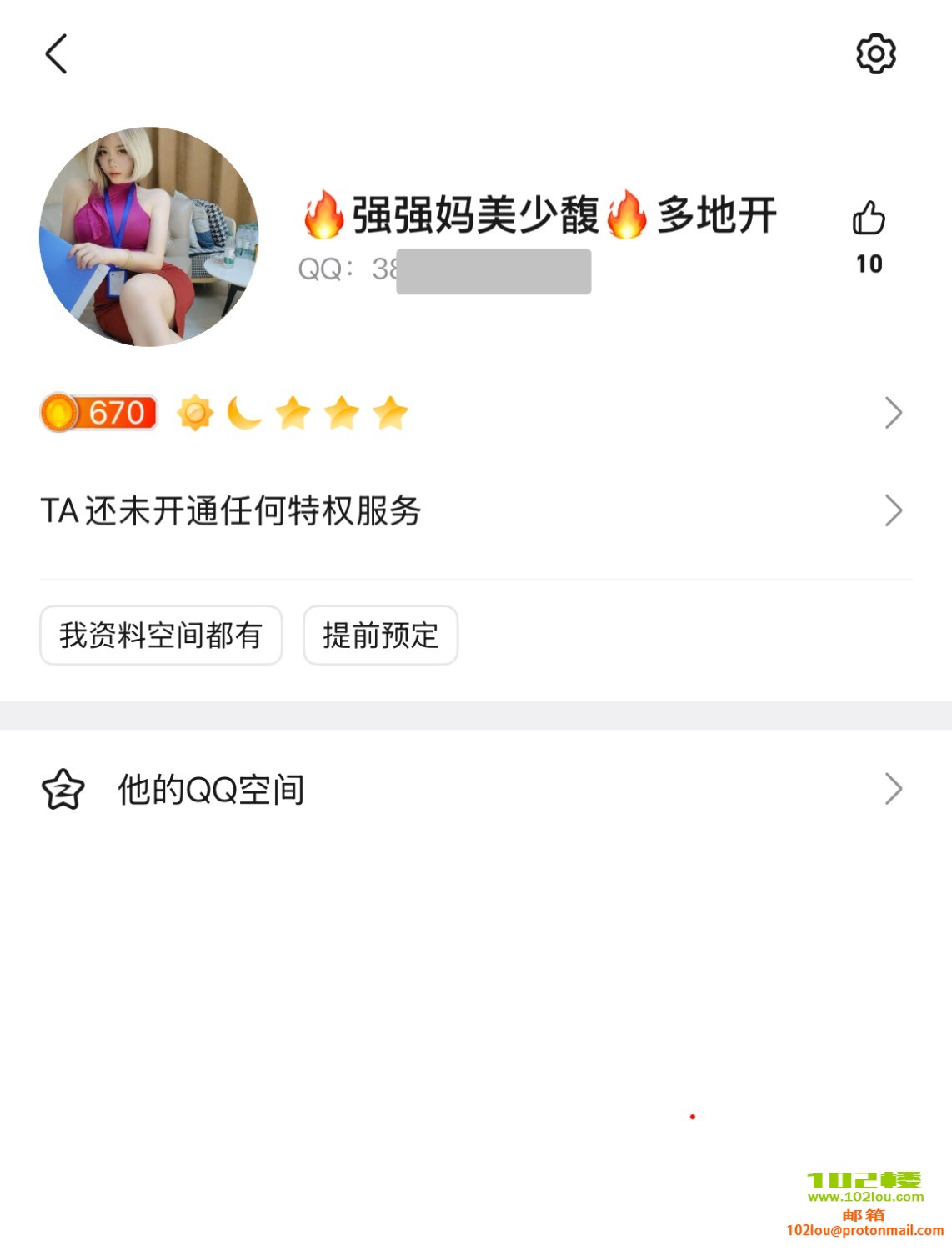Open 他的QQ空间
952x1251 pixels.
tap(475, 789)
